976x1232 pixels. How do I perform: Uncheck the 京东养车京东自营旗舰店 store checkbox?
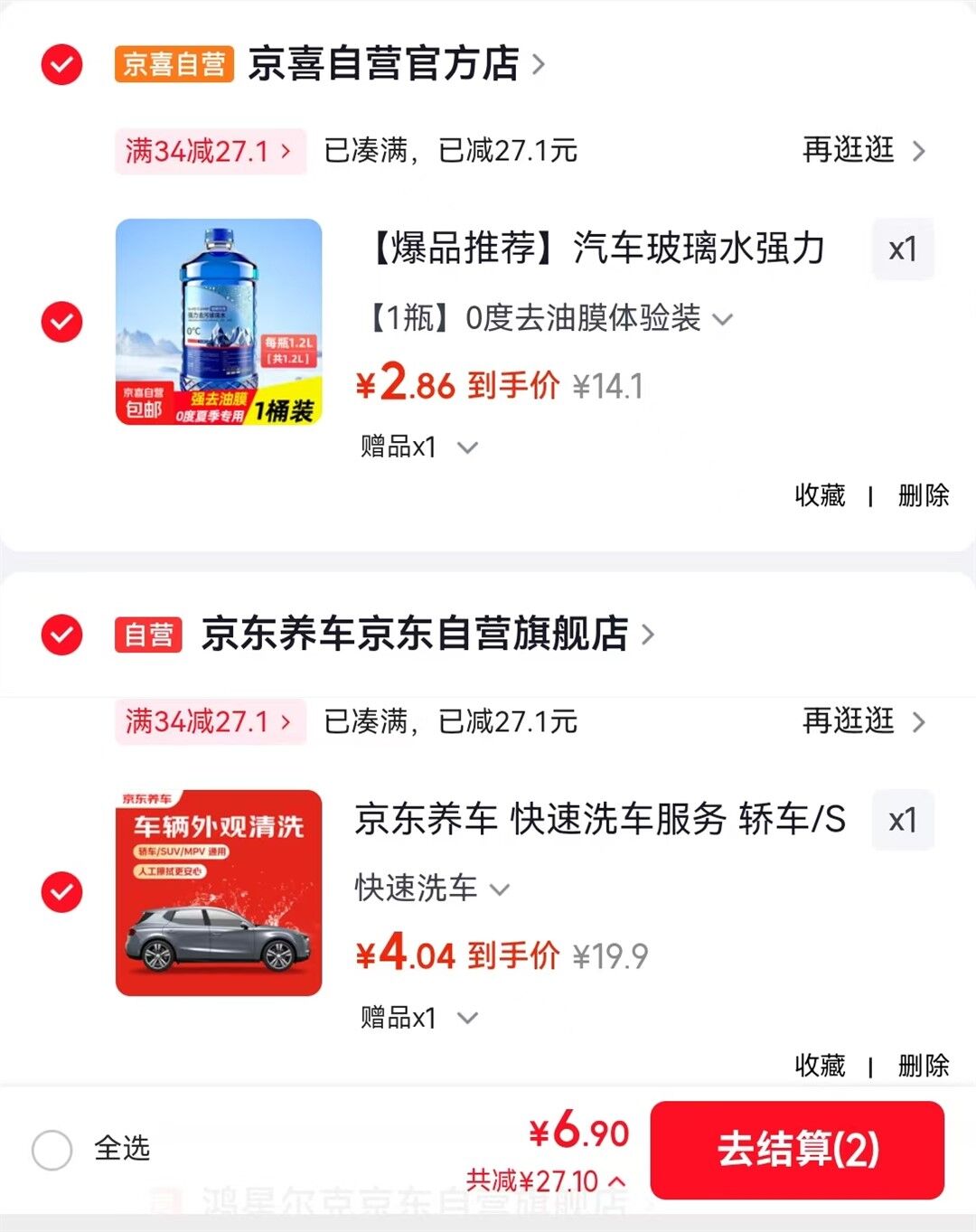click(x=61, y=634)
